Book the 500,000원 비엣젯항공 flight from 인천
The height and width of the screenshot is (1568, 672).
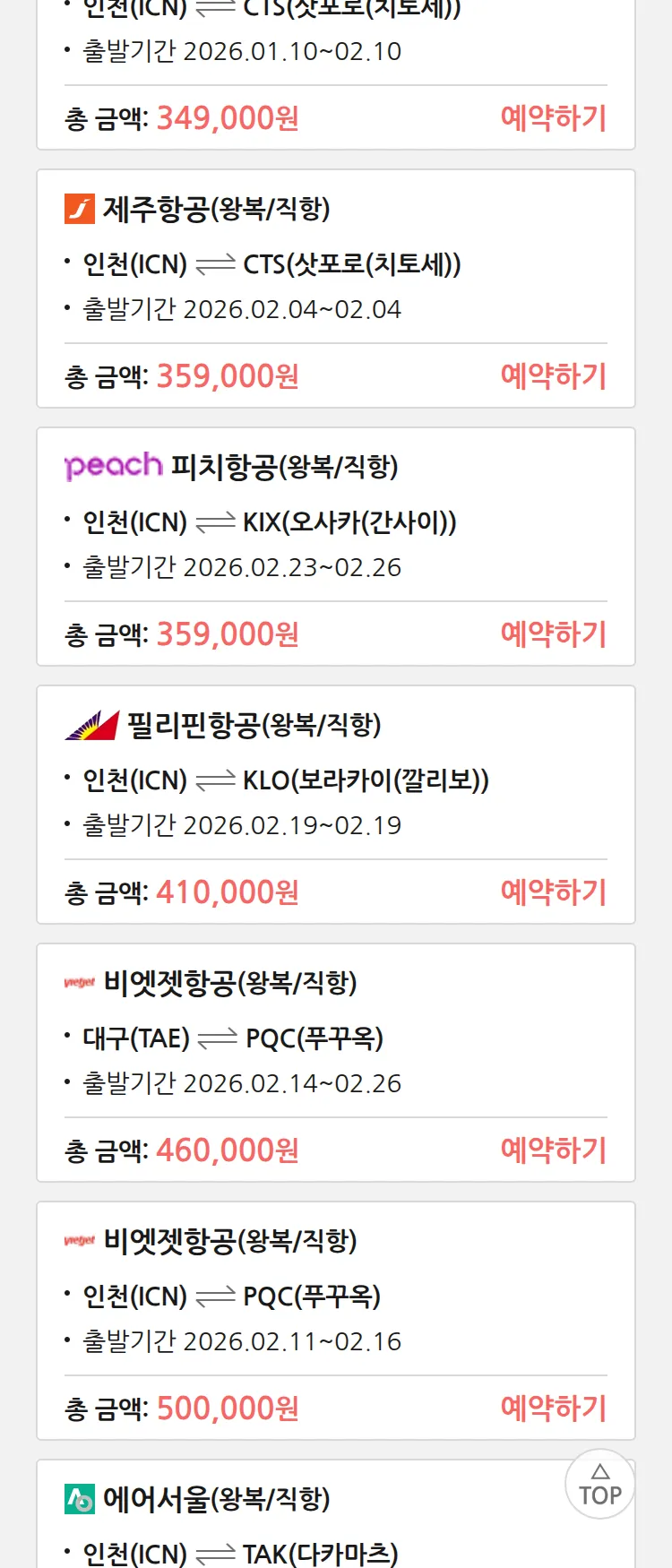click(x=553, y=1409)
